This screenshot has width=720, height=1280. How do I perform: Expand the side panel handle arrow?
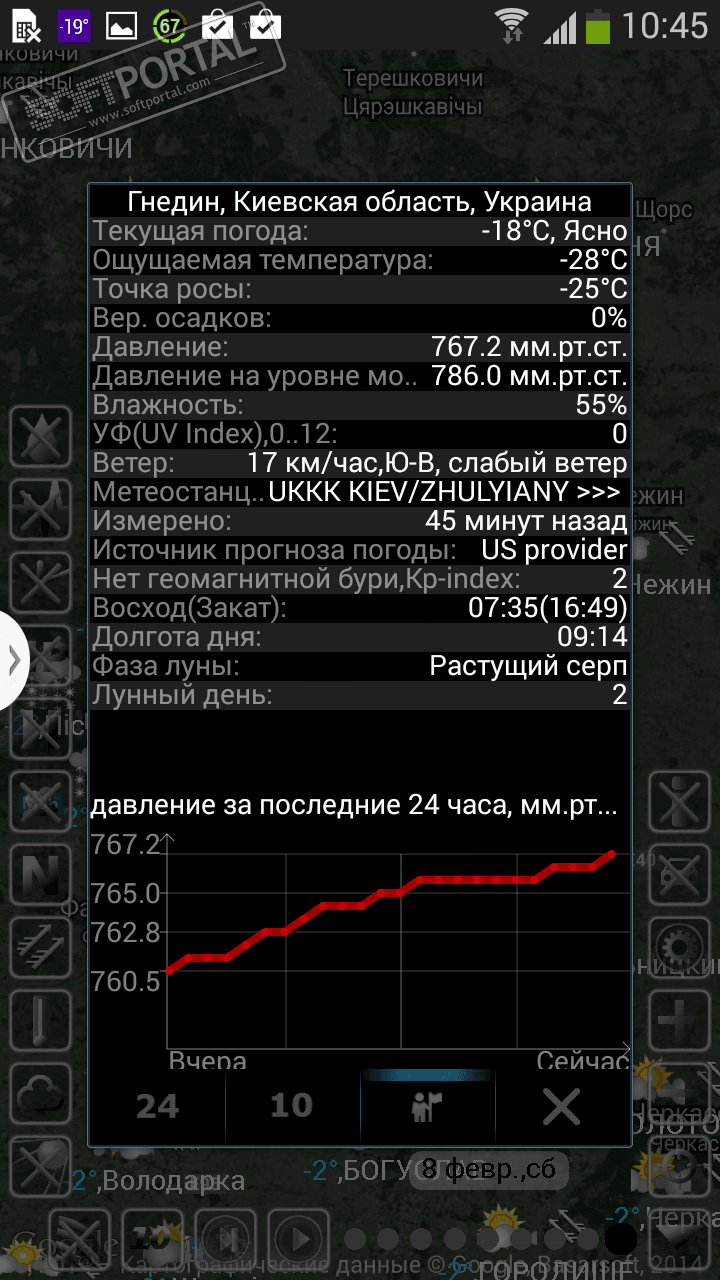(14, 659)
